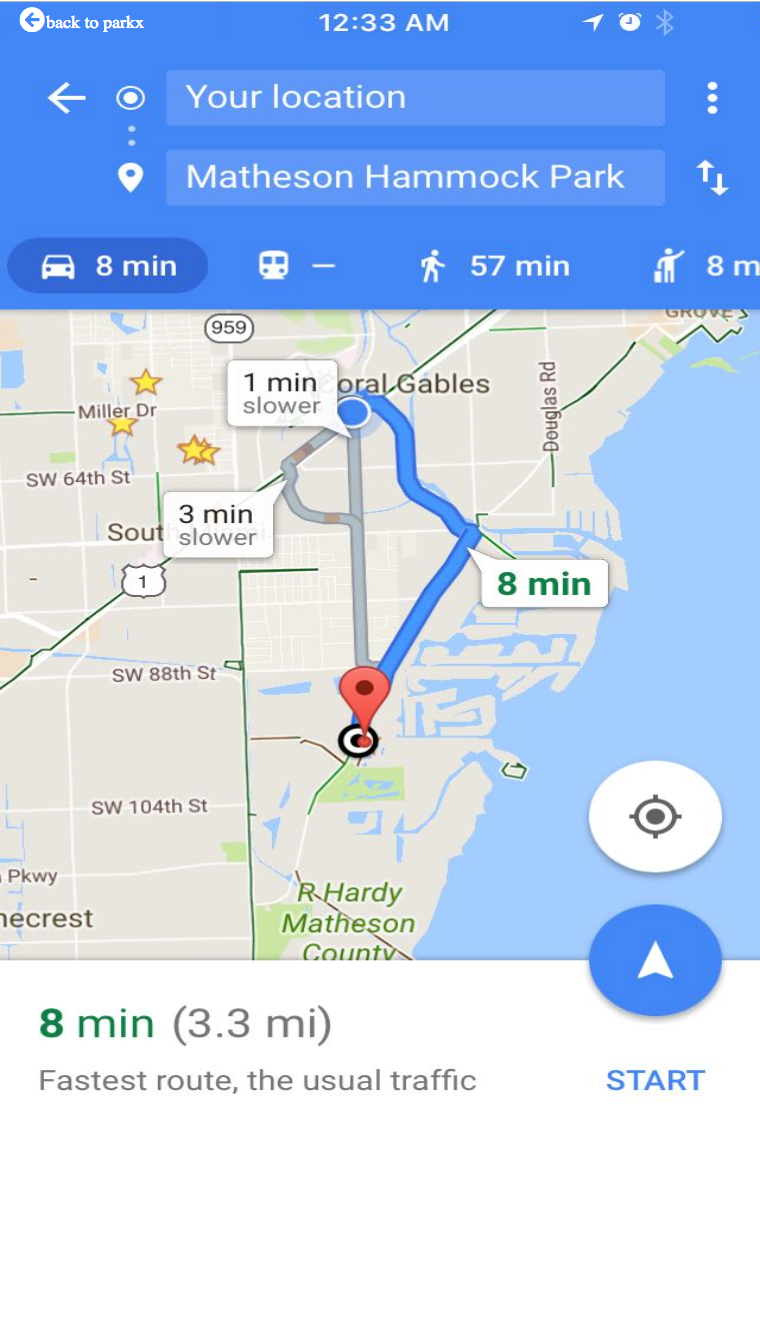
Task: Tap the back arrow beside Your location
Action: tap(66, 98)
